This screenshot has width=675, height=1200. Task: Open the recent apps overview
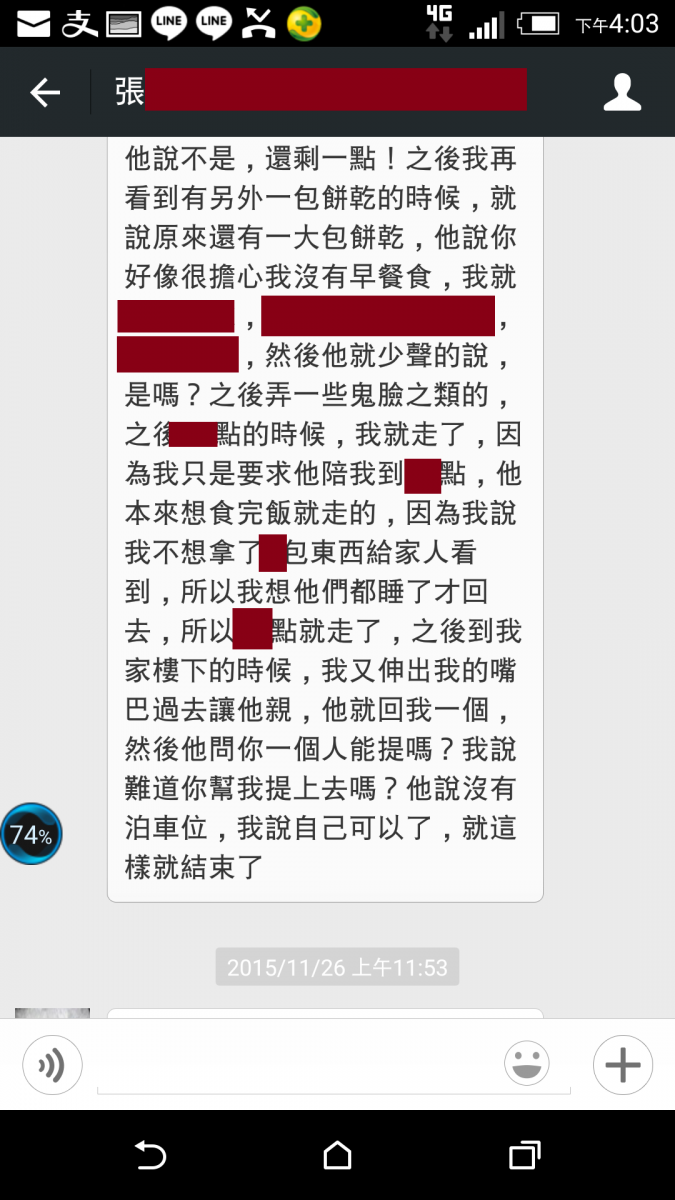tap(524, 1155)
